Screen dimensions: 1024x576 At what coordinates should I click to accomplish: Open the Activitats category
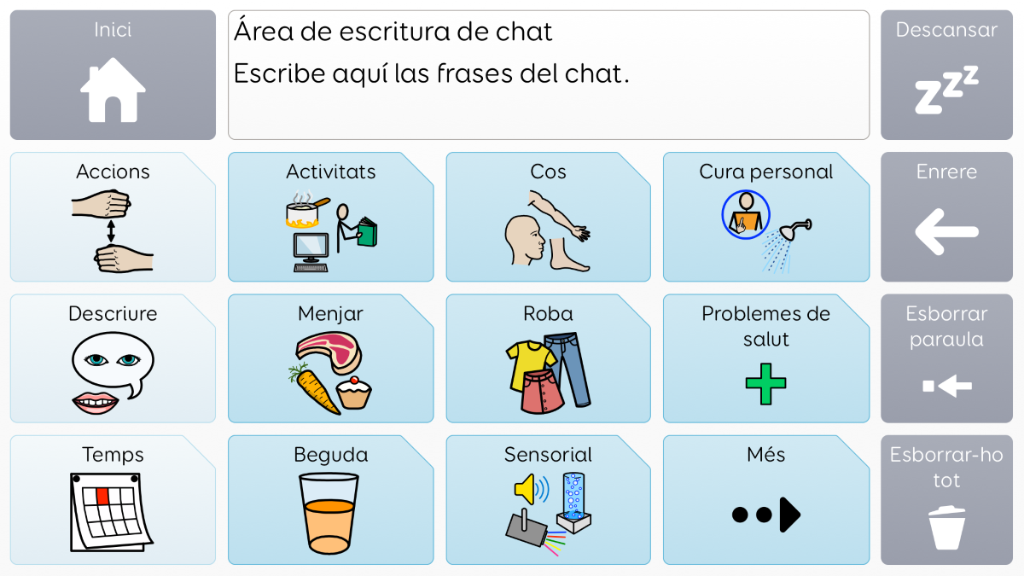click(331, 217)
